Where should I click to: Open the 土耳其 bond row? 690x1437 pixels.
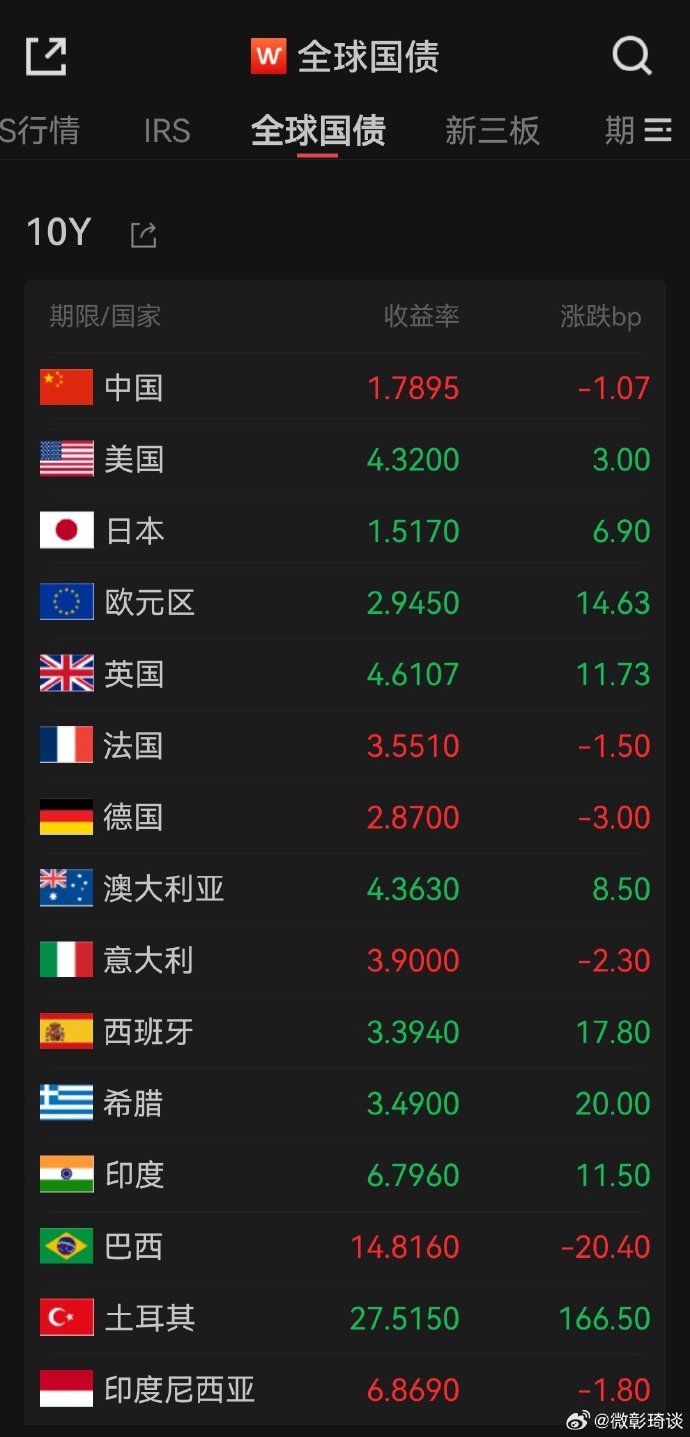(x=345, y=1318)
